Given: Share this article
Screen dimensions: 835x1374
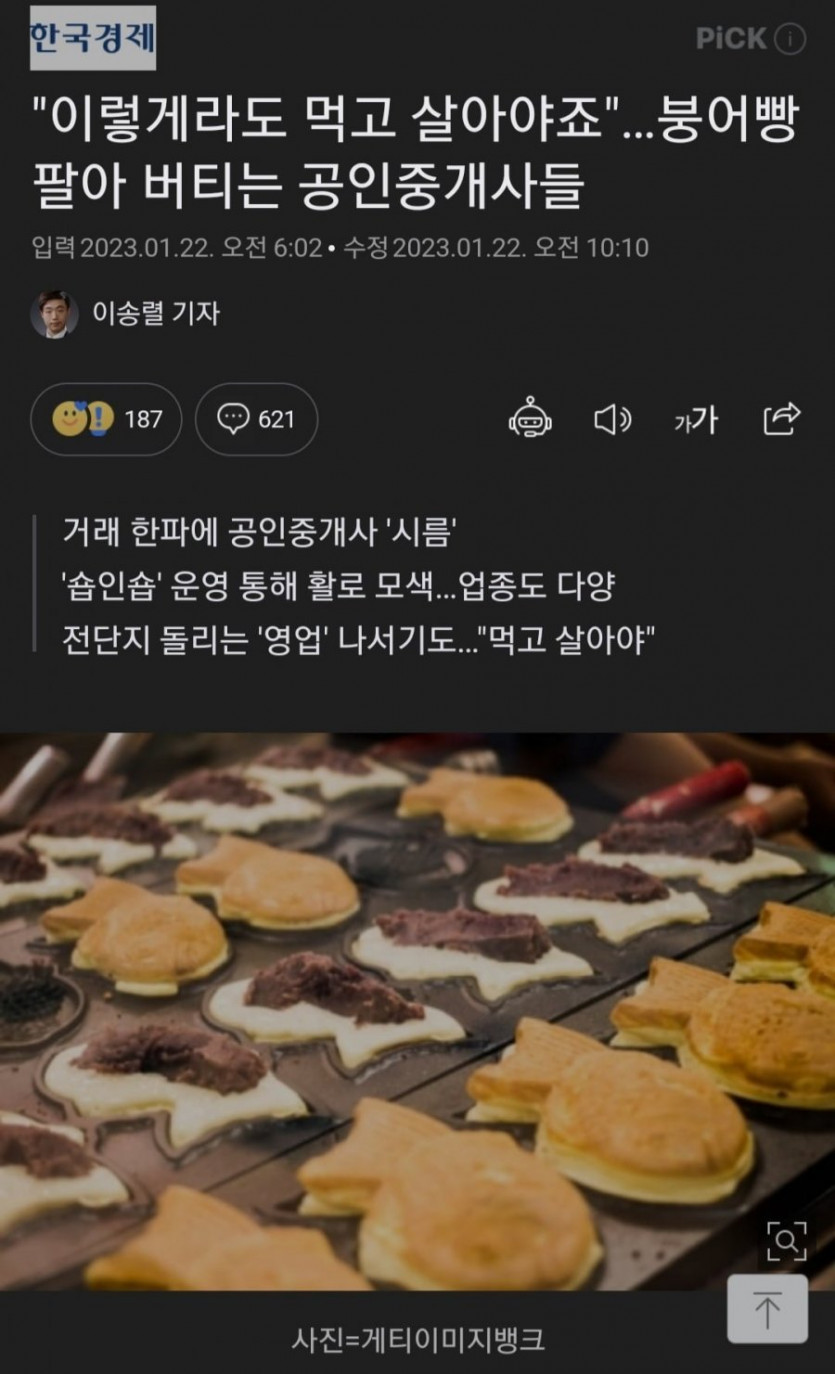Looking at the screenshot, I should pyautogui.click(x=781, y=419).
